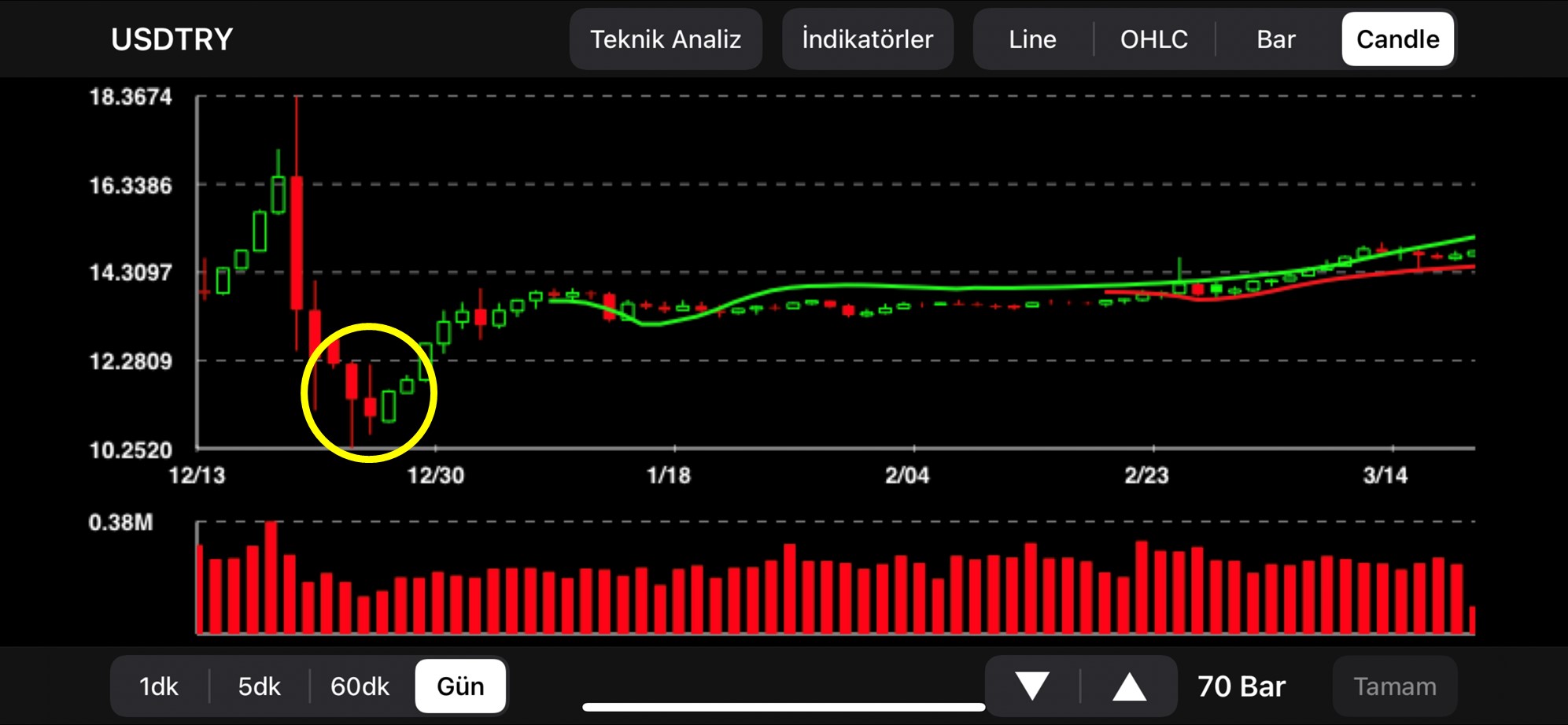Choose the 60dk interval
Image resolution: width=1568 pixels, height=725 pixels.
point(360,686)
